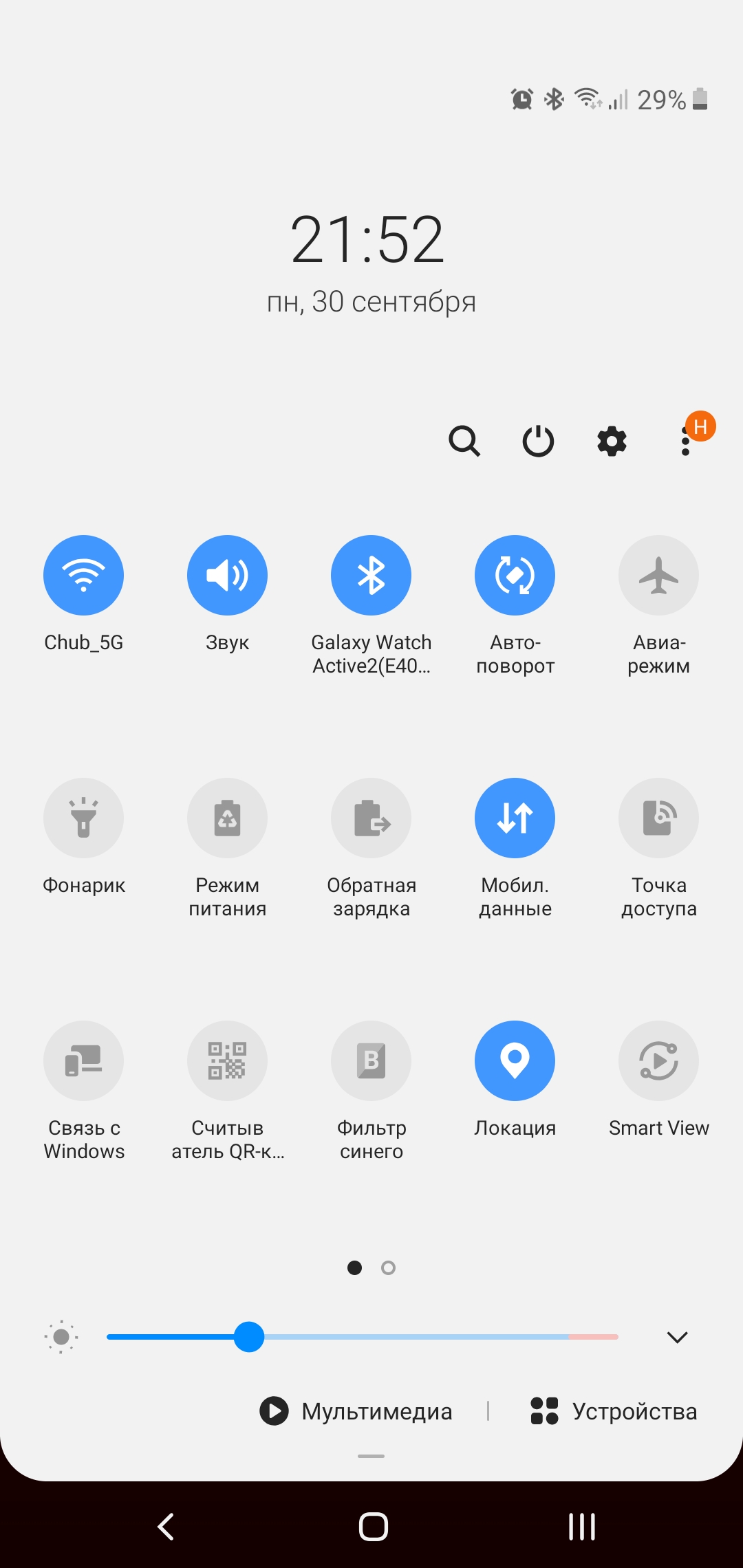The width and height of the screenshot is (743, 1568).
Task: Enable Точка доступа hotspot
Action: (x=659, y=818)
